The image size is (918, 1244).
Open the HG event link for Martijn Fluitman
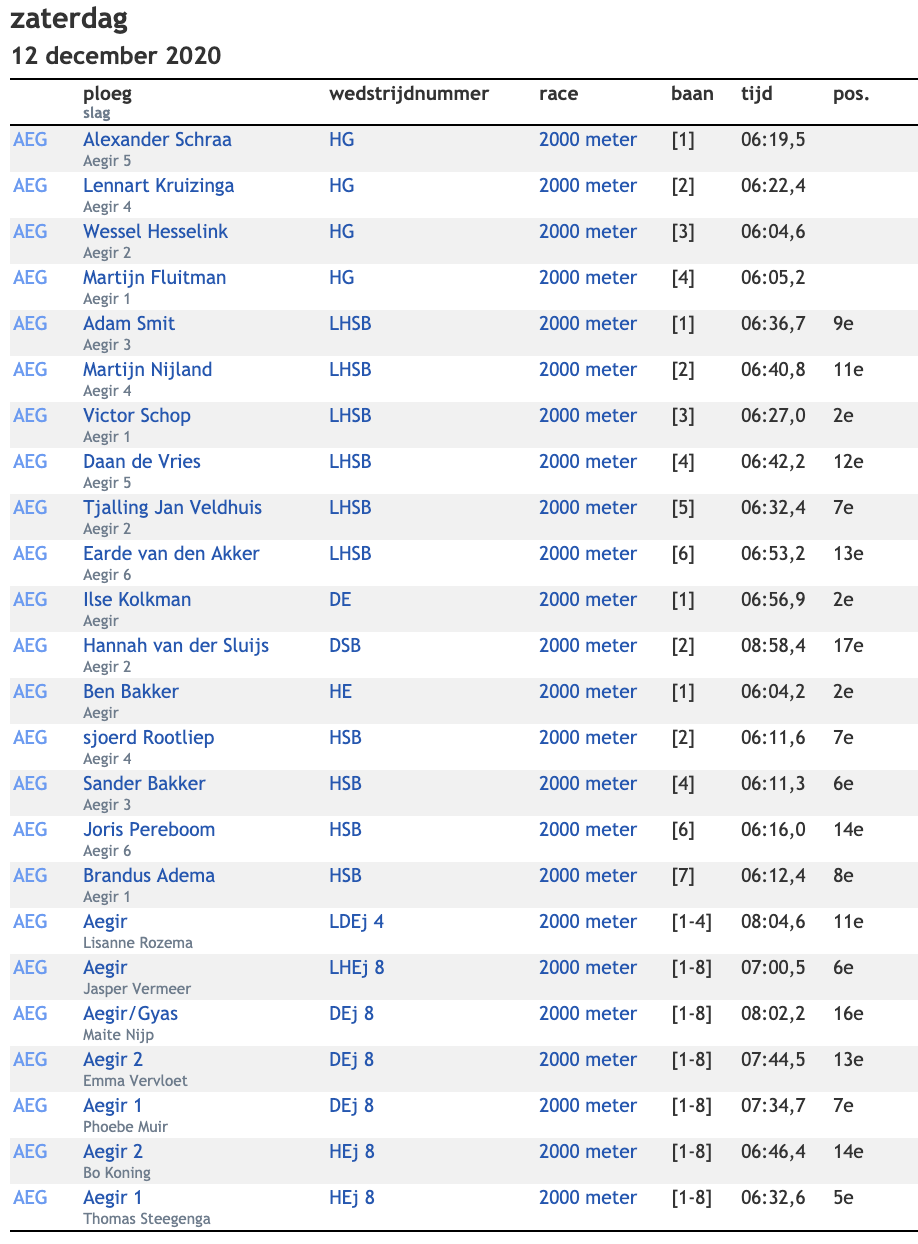click(x=341, y=278)
